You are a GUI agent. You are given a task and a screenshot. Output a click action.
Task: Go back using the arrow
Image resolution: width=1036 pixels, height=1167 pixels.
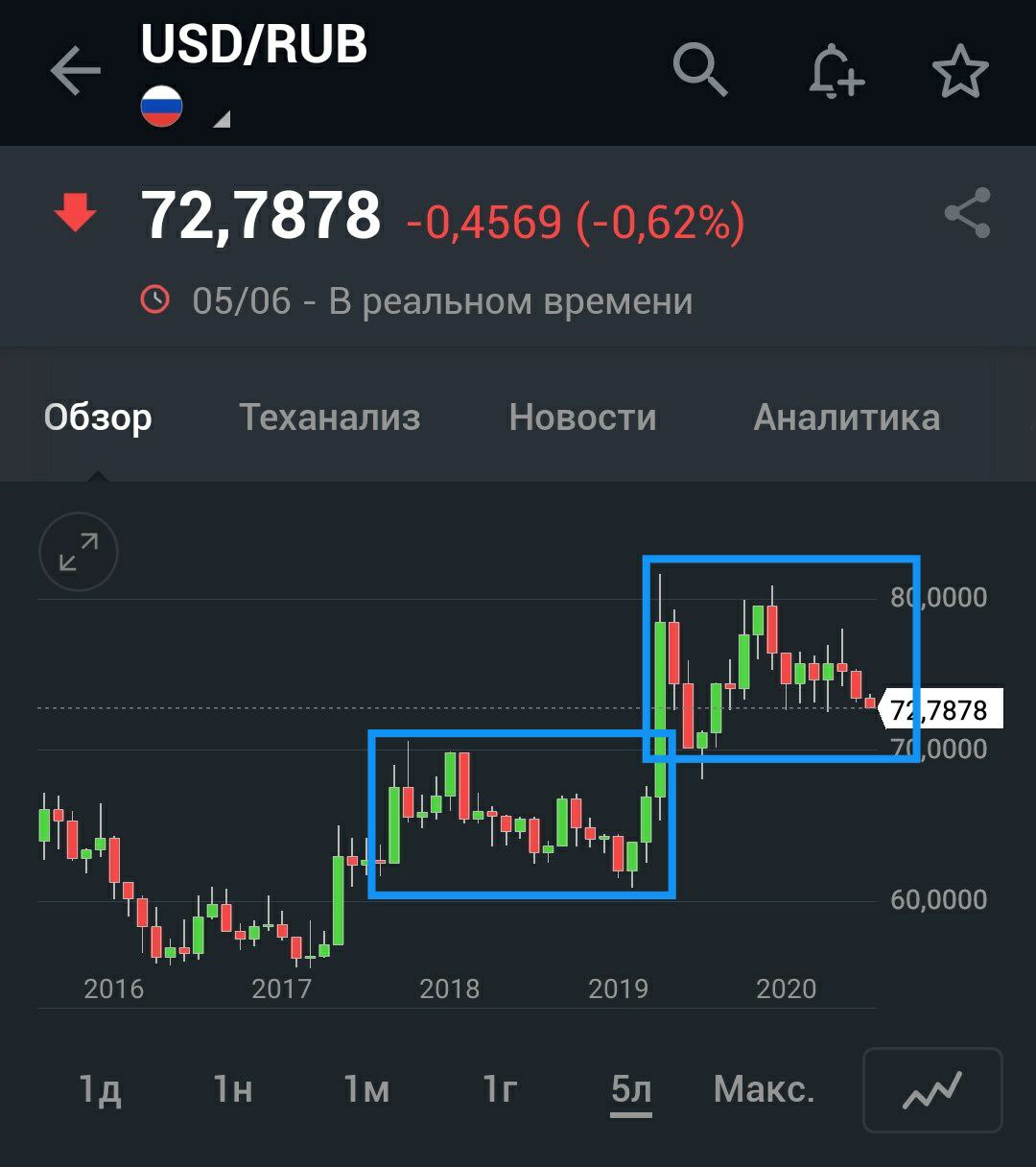click(x=75, y=71)
